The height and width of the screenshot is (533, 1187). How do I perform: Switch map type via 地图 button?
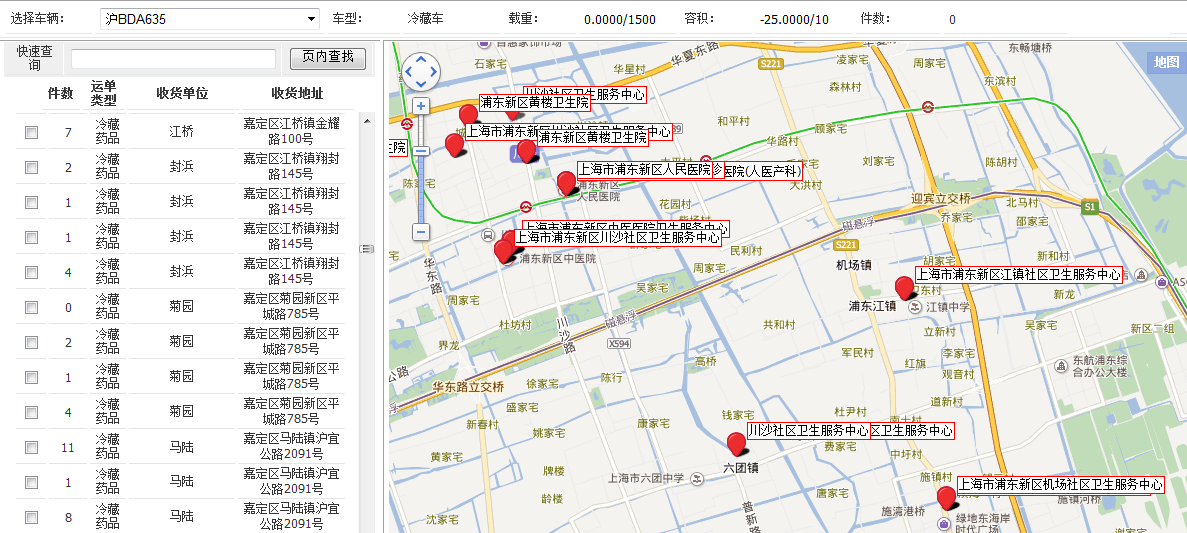point(1166,62)
